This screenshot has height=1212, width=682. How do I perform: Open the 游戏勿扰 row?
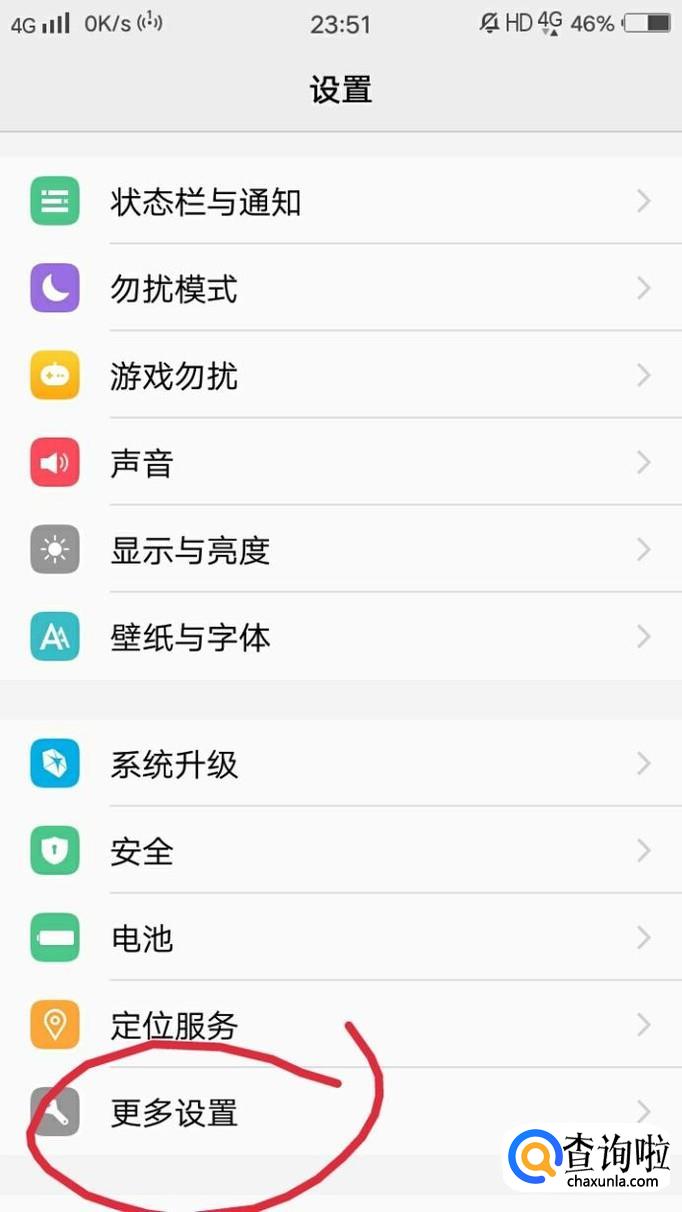coord(341,376)
